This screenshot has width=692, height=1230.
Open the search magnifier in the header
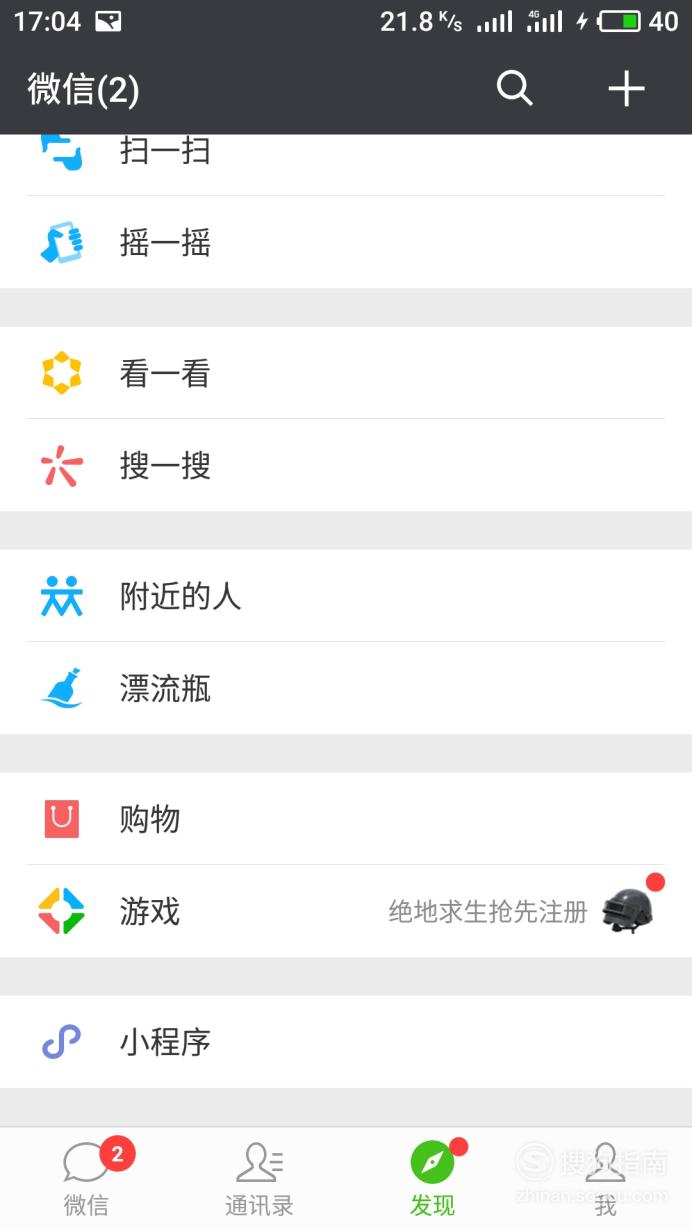514,89
